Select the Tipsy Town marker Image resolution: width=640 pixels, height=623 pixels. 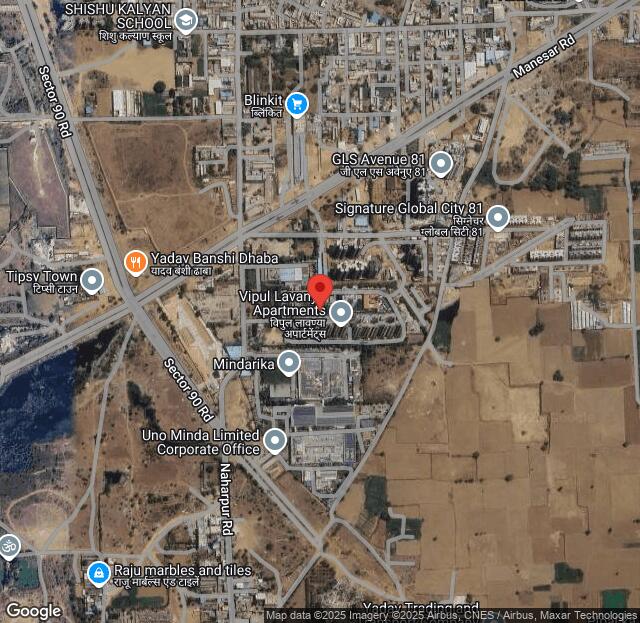(92, 281)
